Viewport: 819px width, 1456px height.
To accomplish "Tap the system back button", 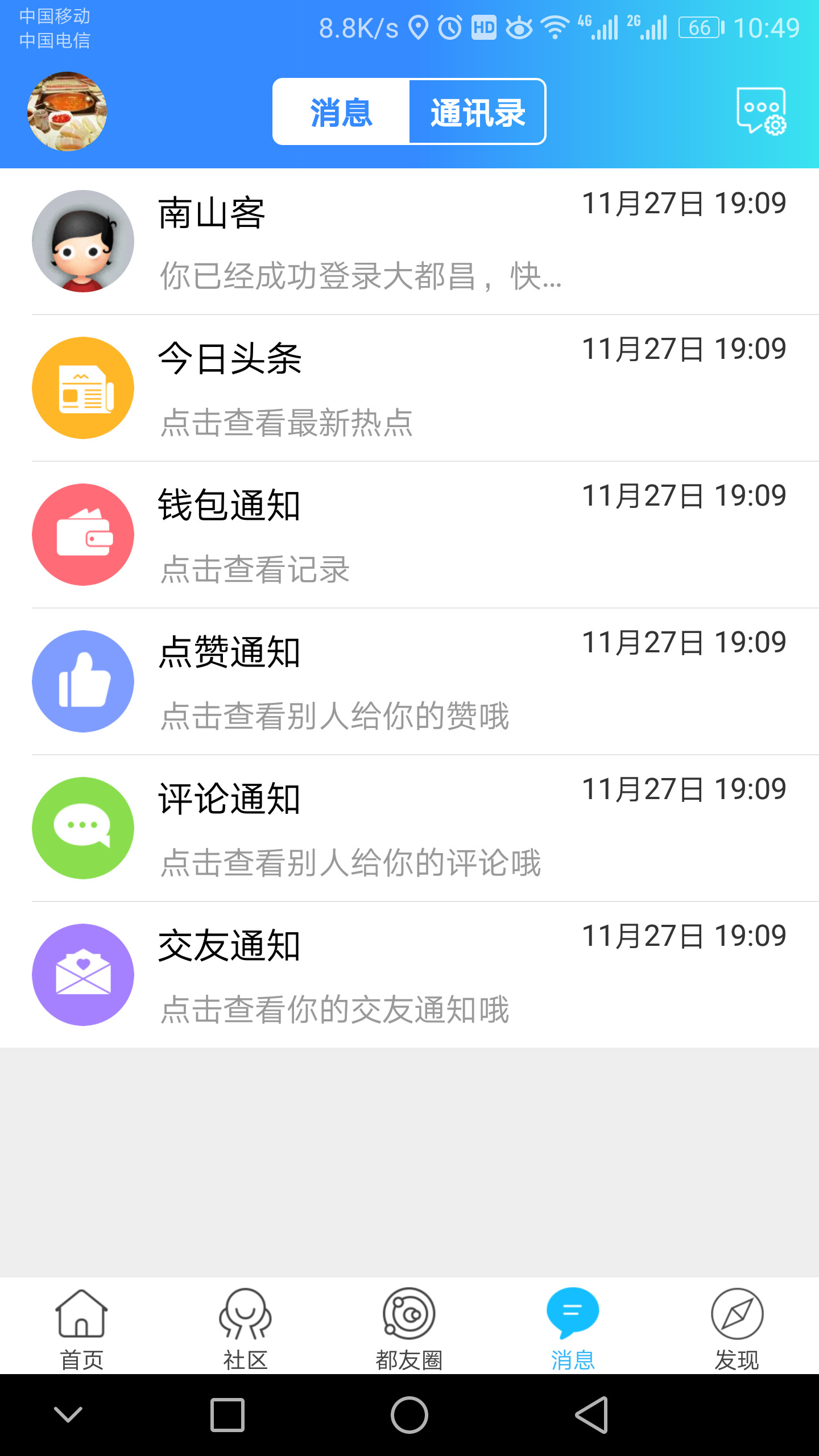I will (x=591, y=1414).
